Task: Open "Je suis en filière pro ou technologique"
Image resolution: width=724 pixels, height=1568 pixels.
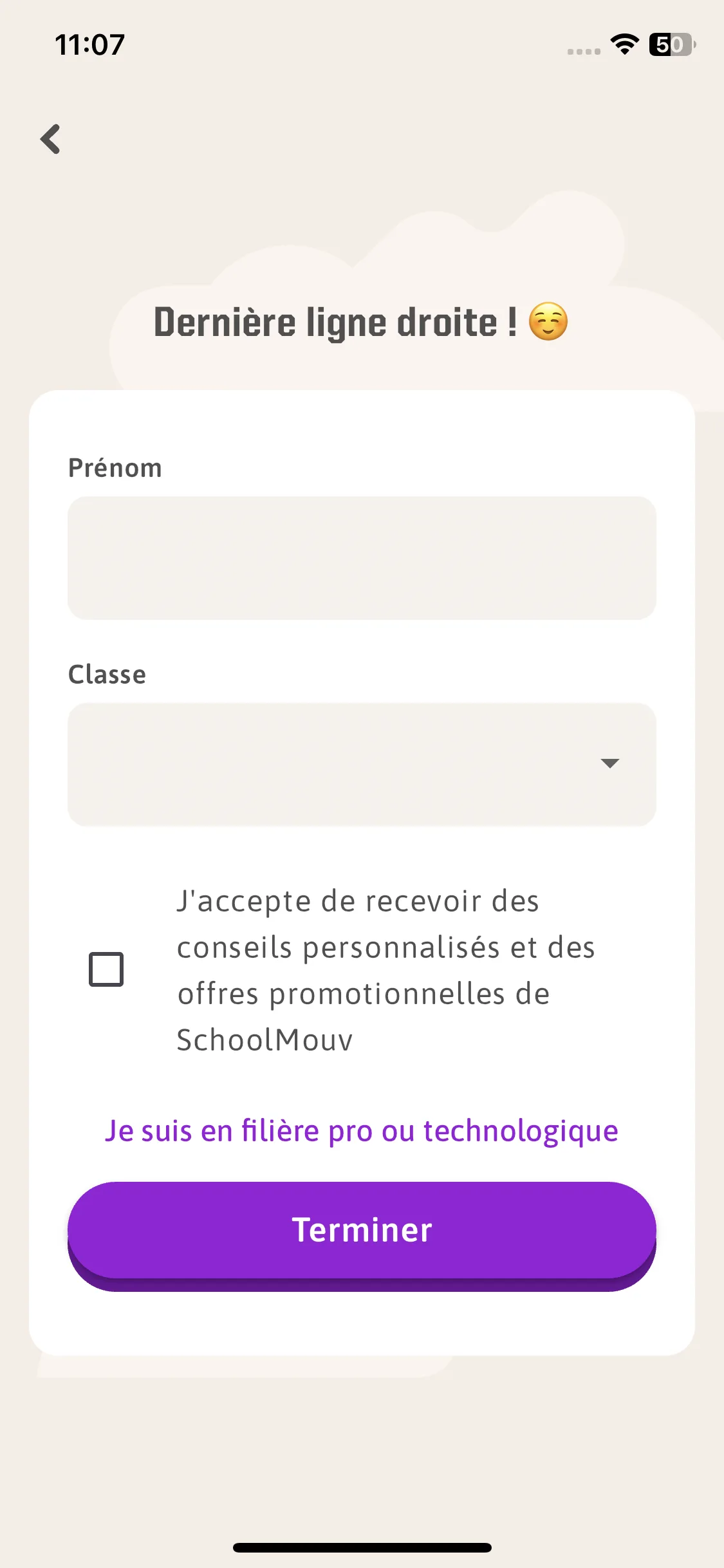Action: pos(362,1131)
